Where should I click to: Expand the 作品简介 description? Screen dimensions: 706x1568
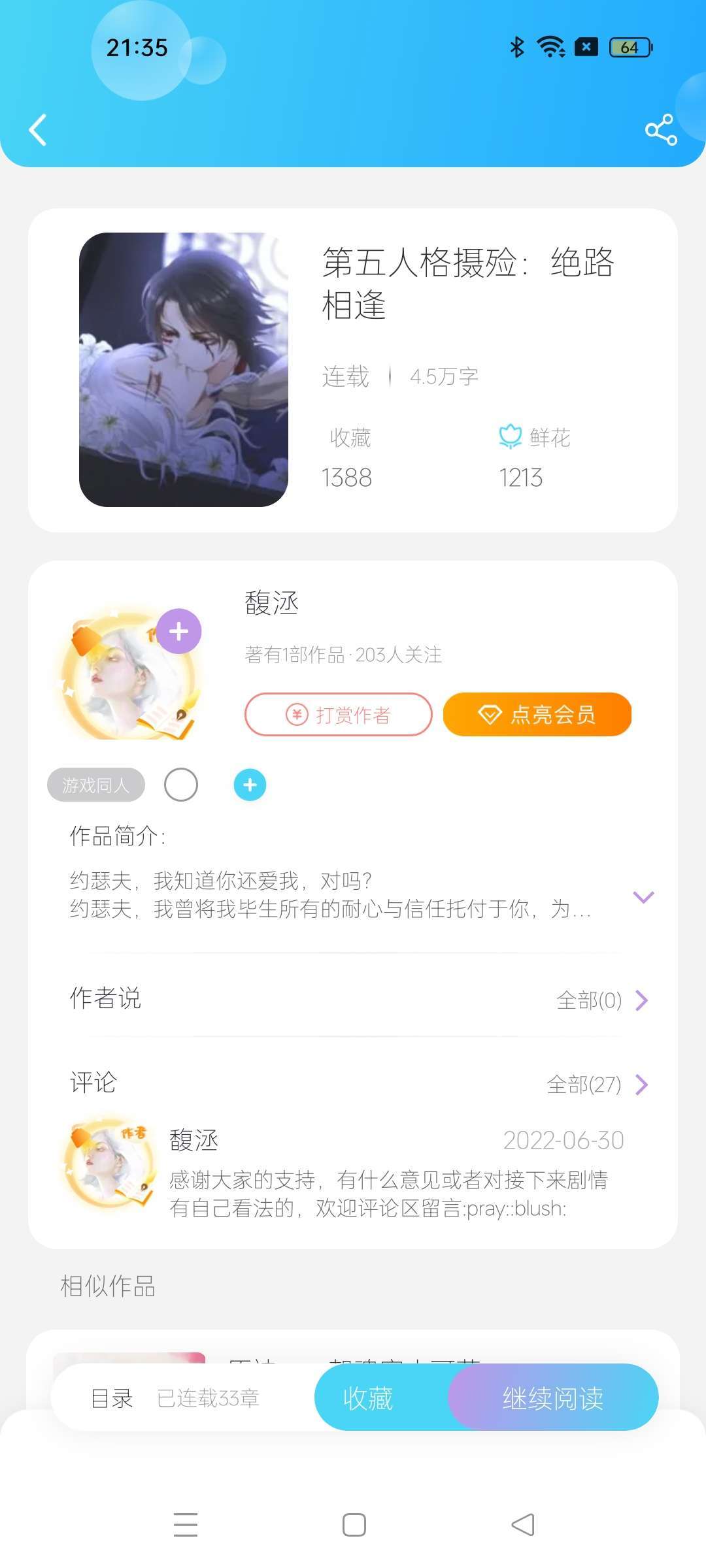point(643,896)
